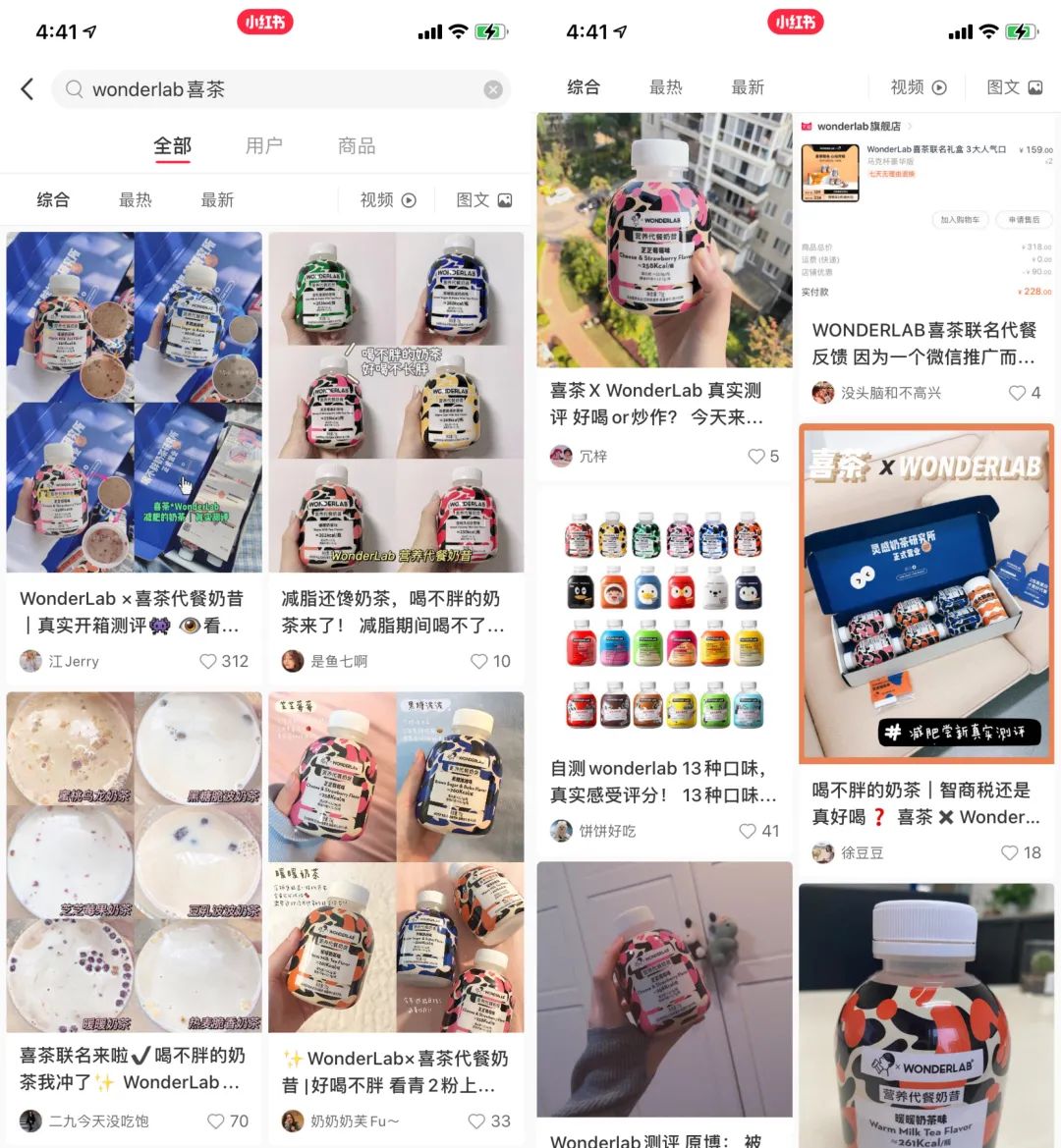Like 江Jerry's post with 312 likes
Image resolution: width=1061 pixels, height=1148 pixels.
coord(208,661)
